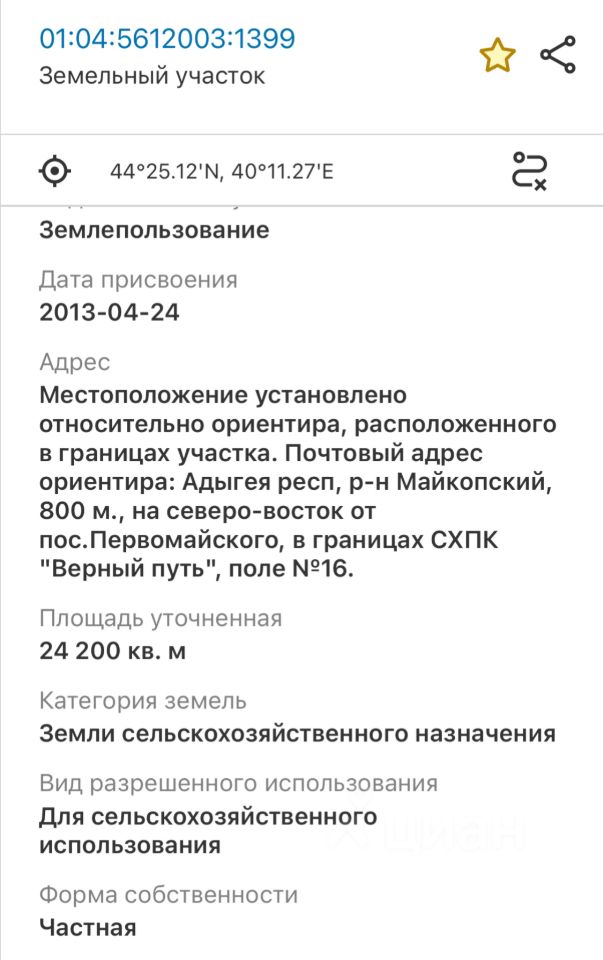The height and width of the screenshot is (960, 604).
Task: Share this land plot
Action: click(557, 55)
